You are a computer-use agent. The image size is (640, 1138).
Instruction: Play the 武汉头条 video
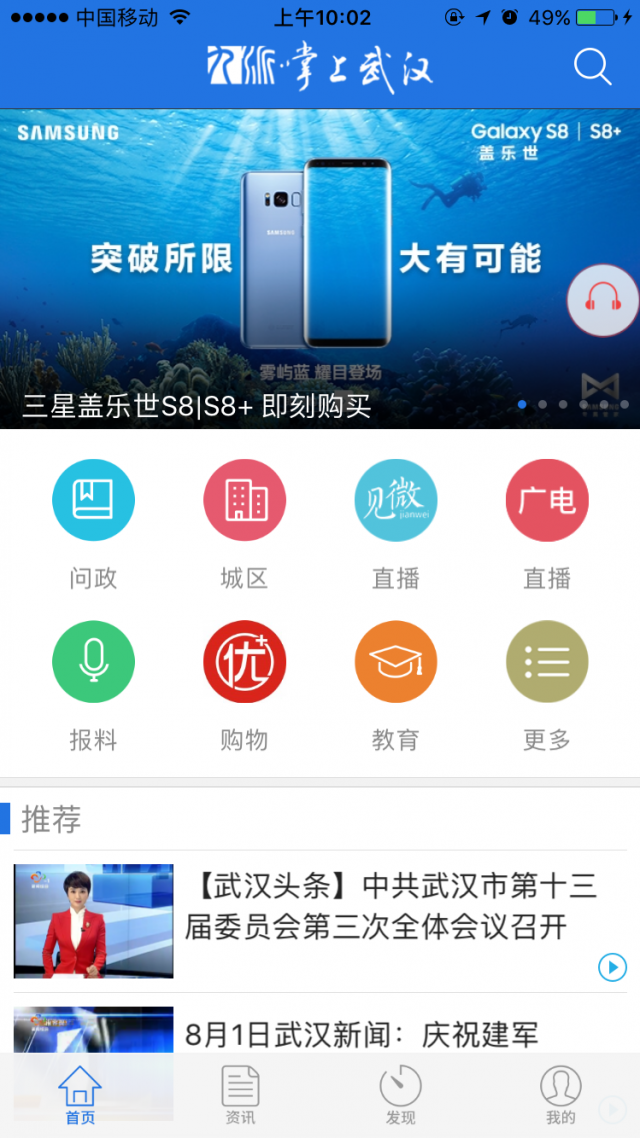coord(612,967)
